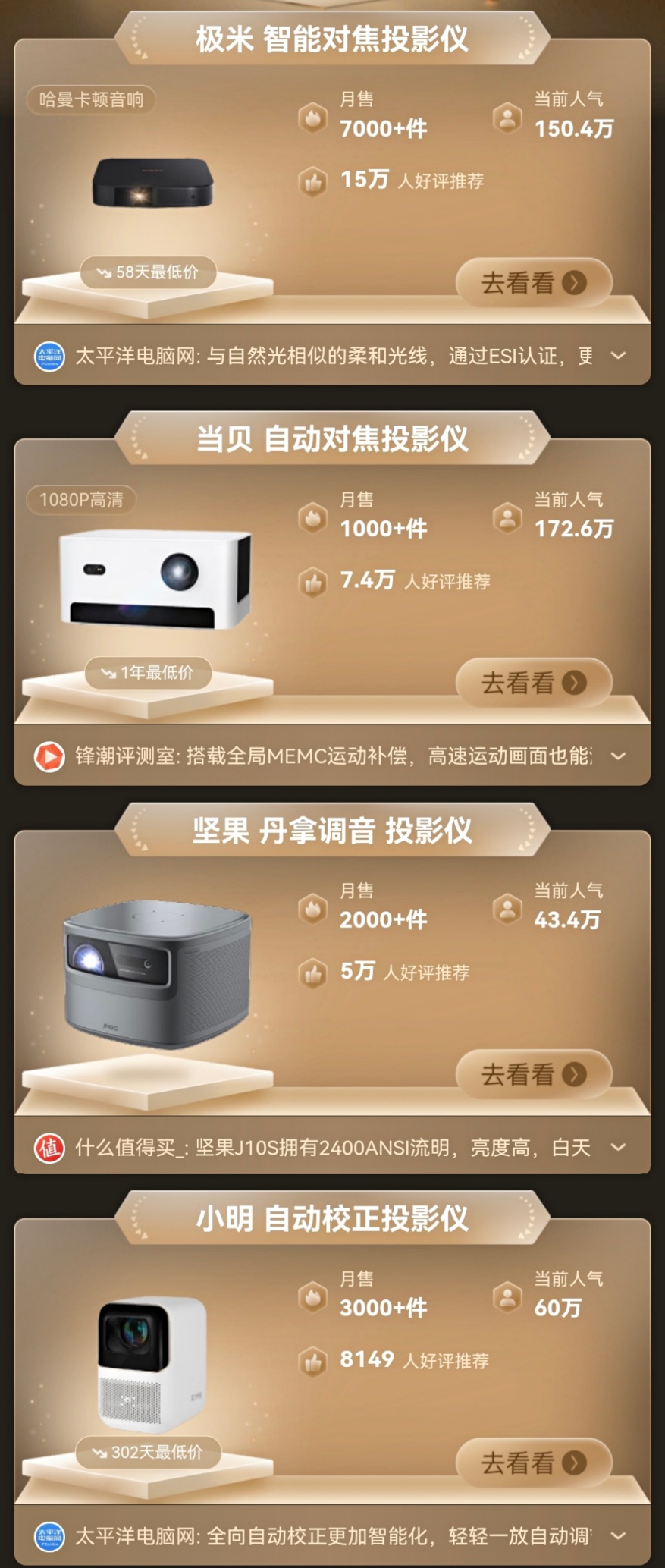Tap 去看看 for the 极米 projector
The height and width of the screenshot is (1568, 665).
[534, 283]
